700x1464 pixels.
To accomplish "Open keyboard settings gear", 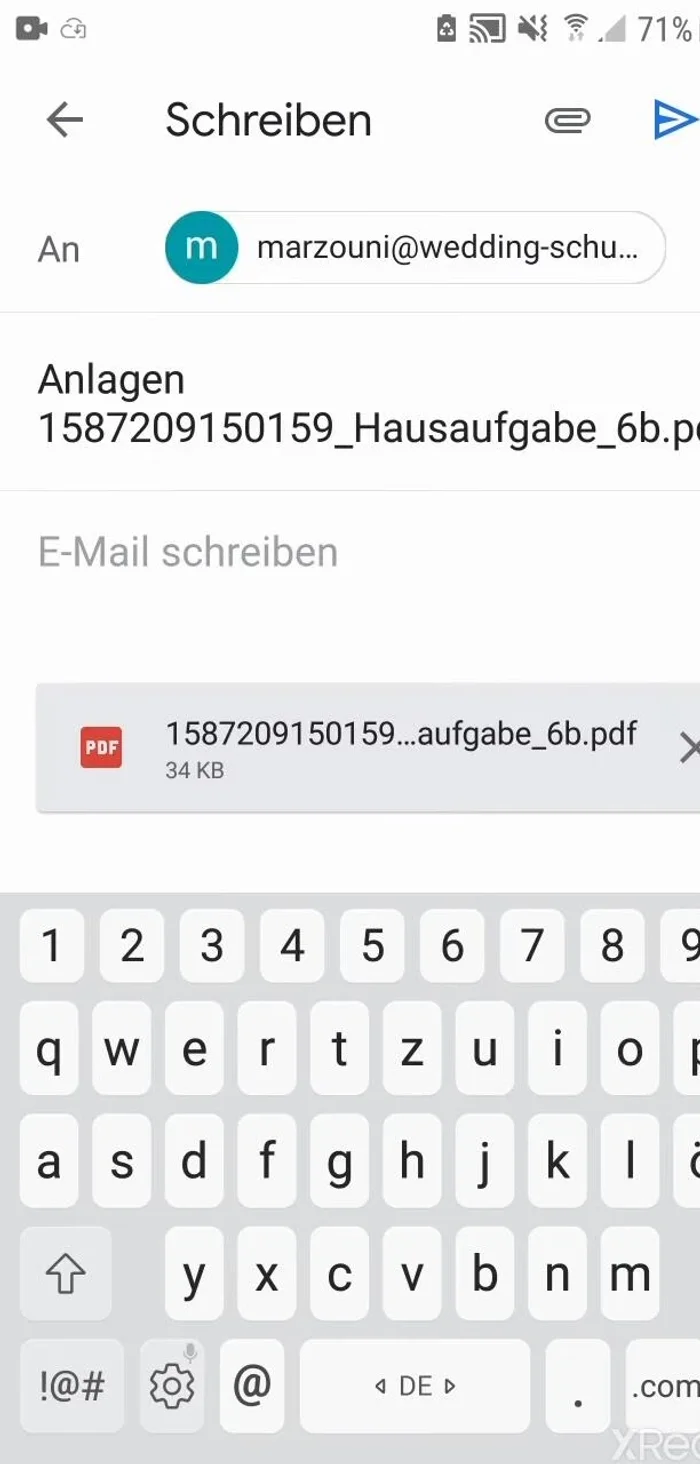I will pos(171,1385).
